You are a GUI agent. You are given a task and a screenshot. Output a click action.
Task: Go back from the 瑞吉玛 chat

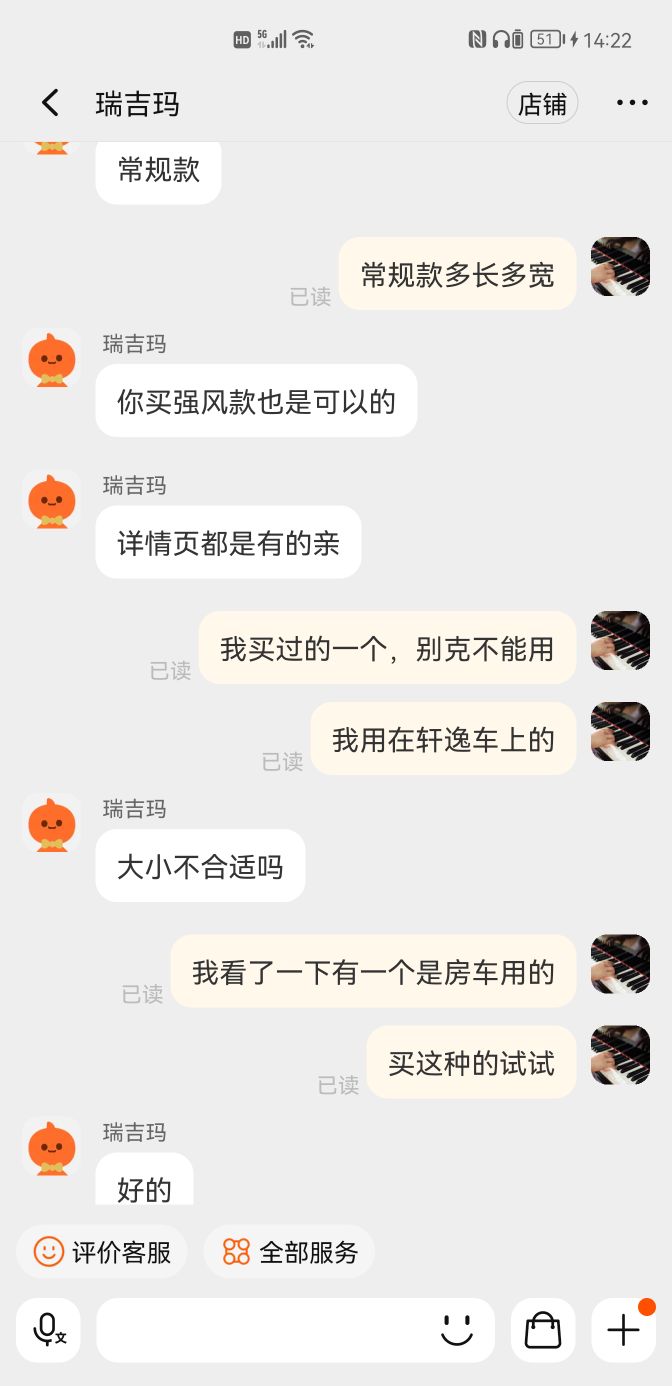[x=50, y=103]
